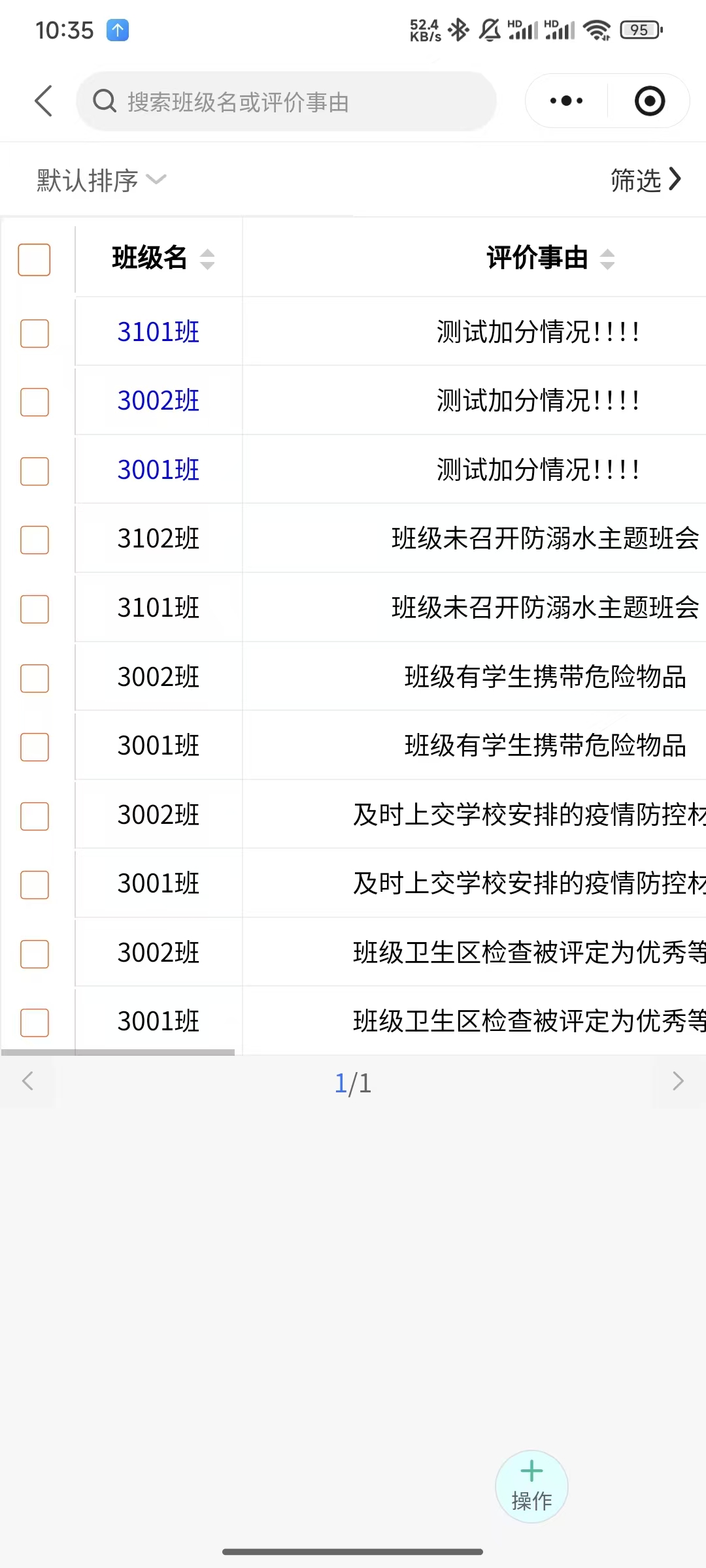The width and height of the screenshot is (706, 1568).
Task: Open the mini program three-dot menu
Action: (x=566, y=101)
